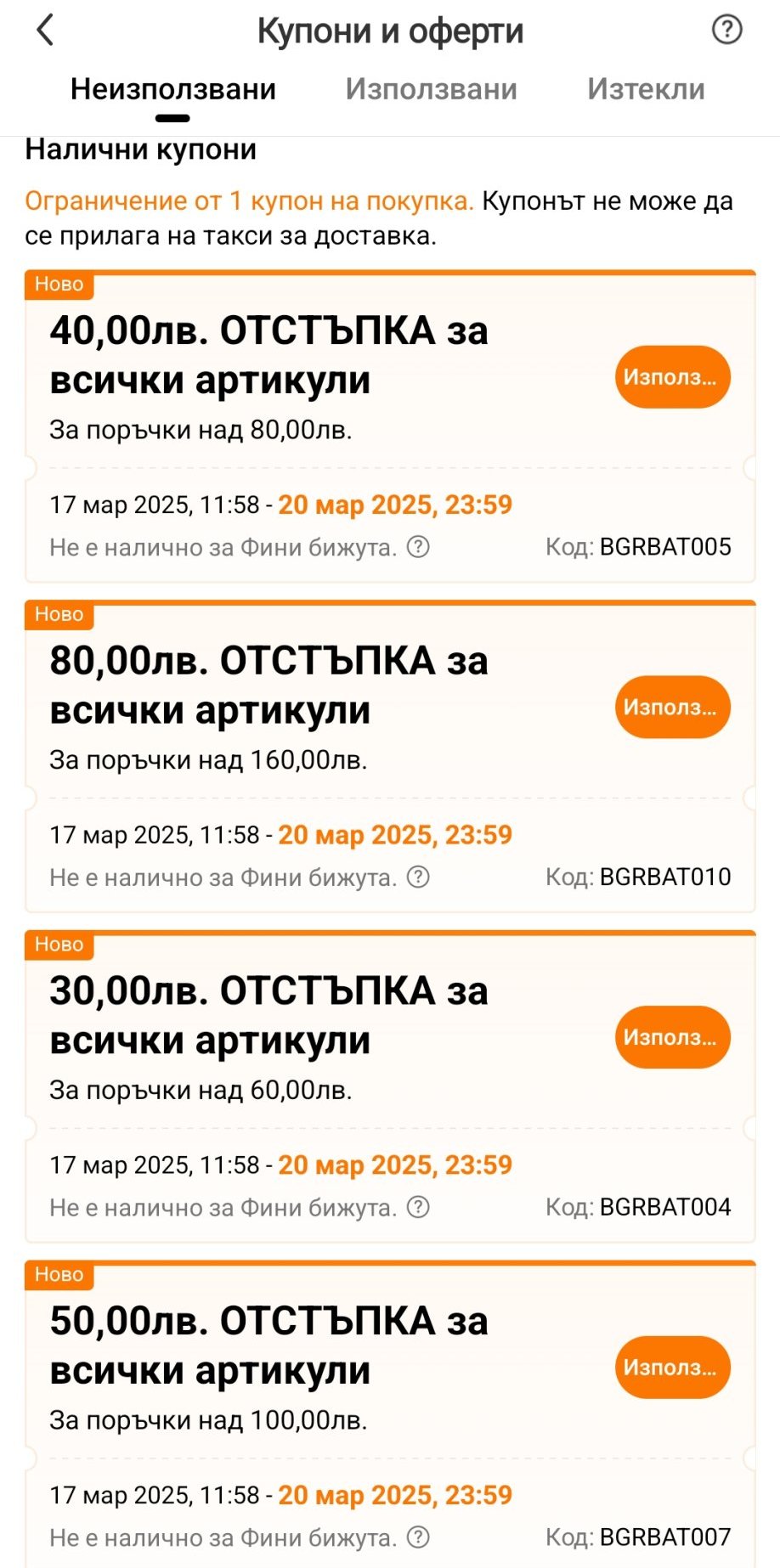
Task: View exclusion info for coupon BGRBAT004
Action: click(x=418, y=1207)
